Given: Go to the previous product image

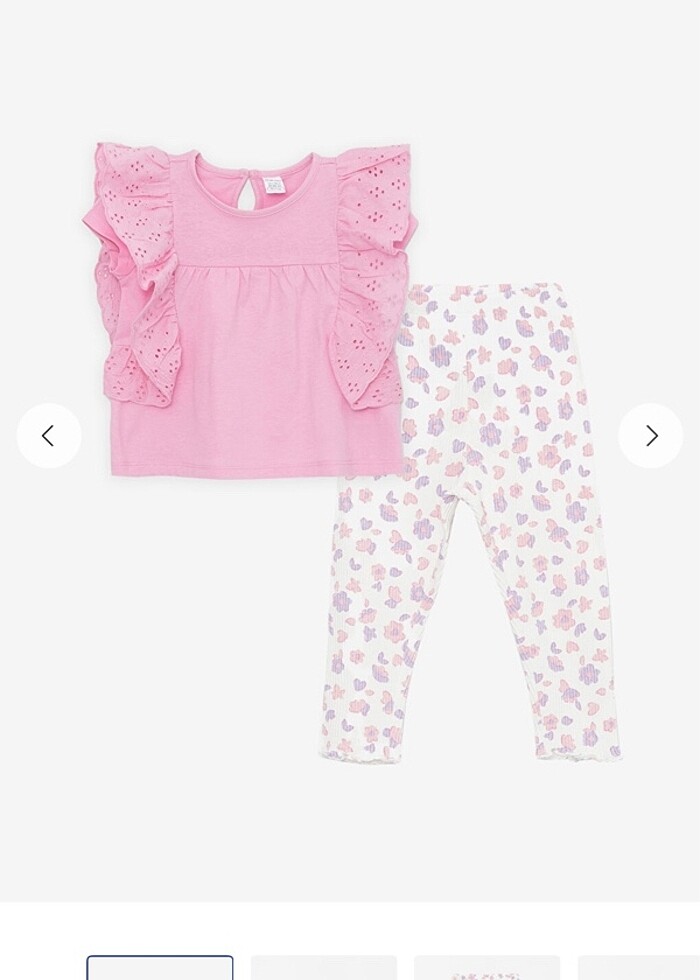Looking at the screenshot, I should point(48,436).
